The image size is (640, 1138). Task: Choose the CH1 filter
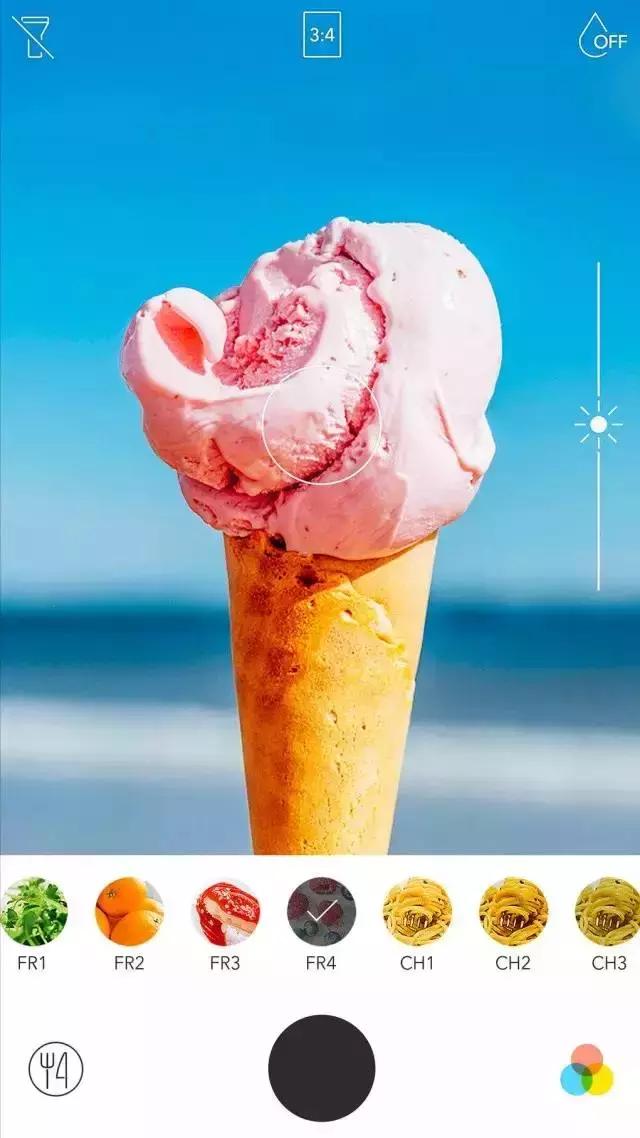[x=417, y=912]
